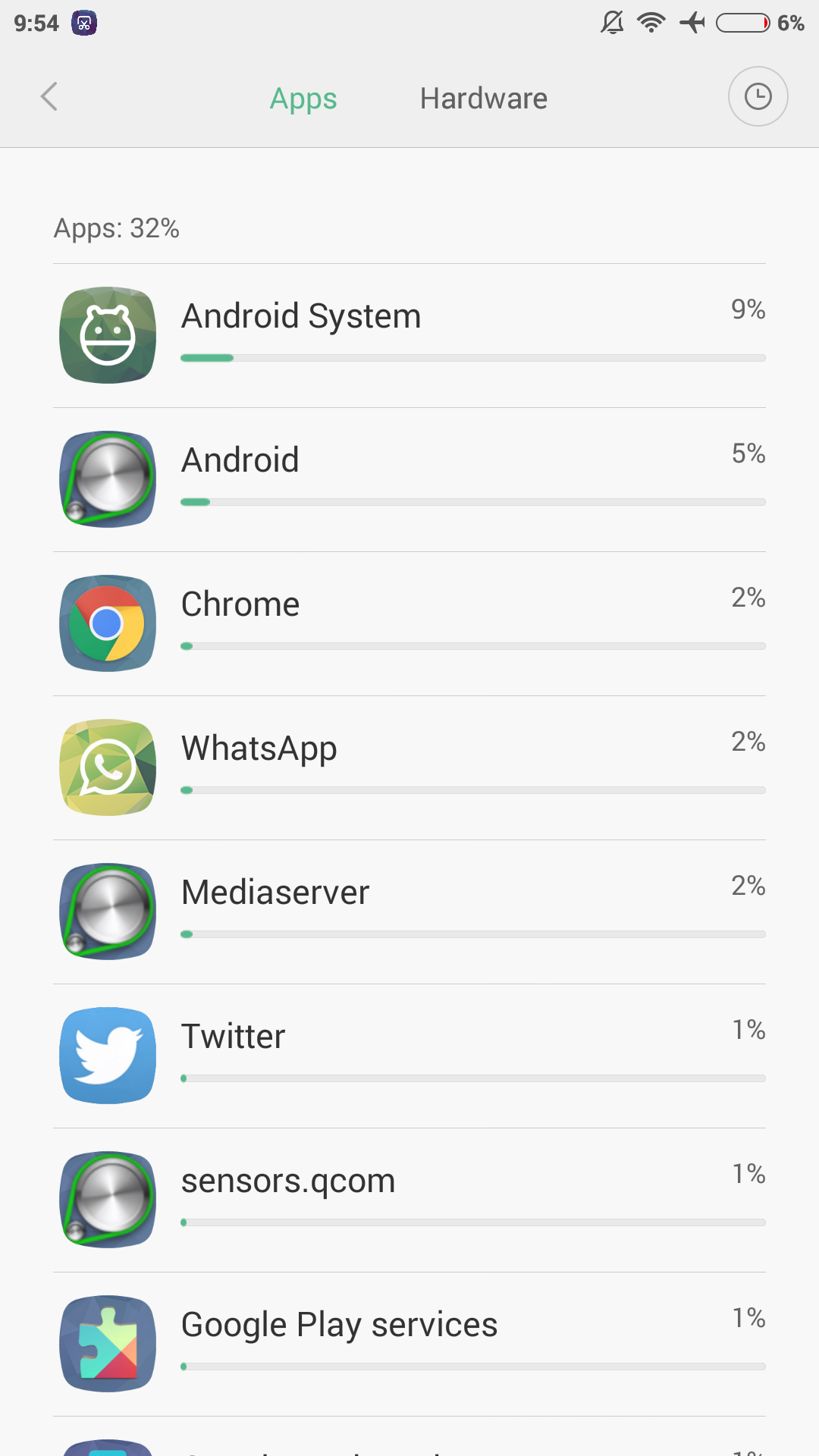819x1456 pixels.
Task: Tap the Mediaserver entry
Action: 409,912
